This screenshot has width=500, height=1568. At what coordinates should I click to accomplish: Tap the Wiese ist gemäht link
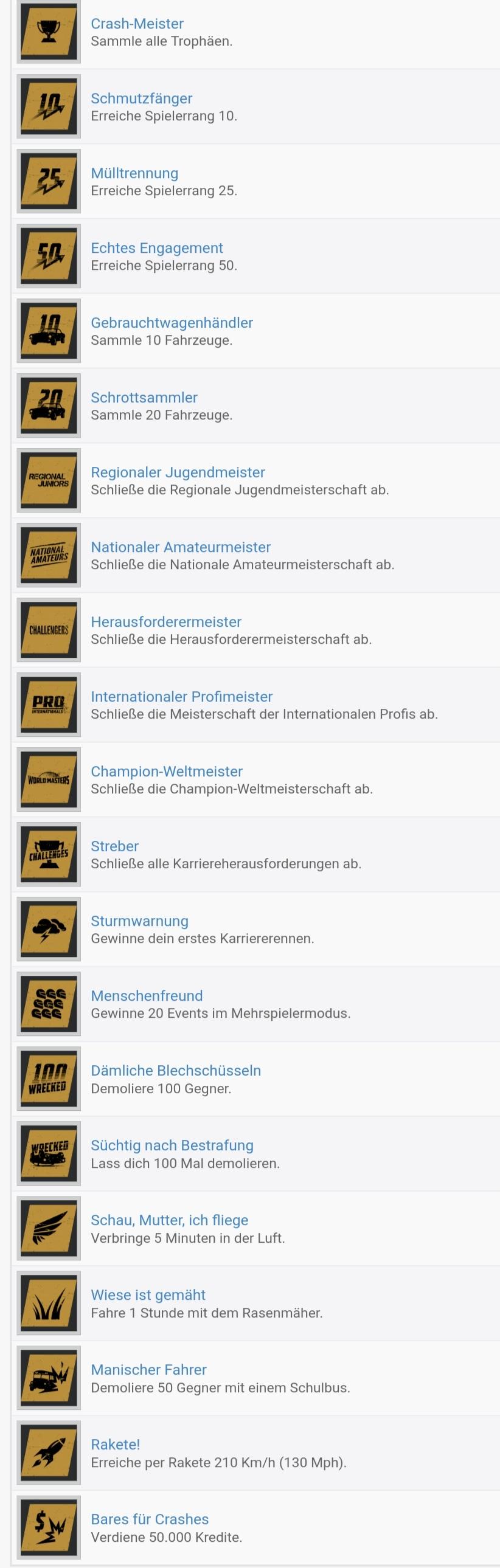148,1295
